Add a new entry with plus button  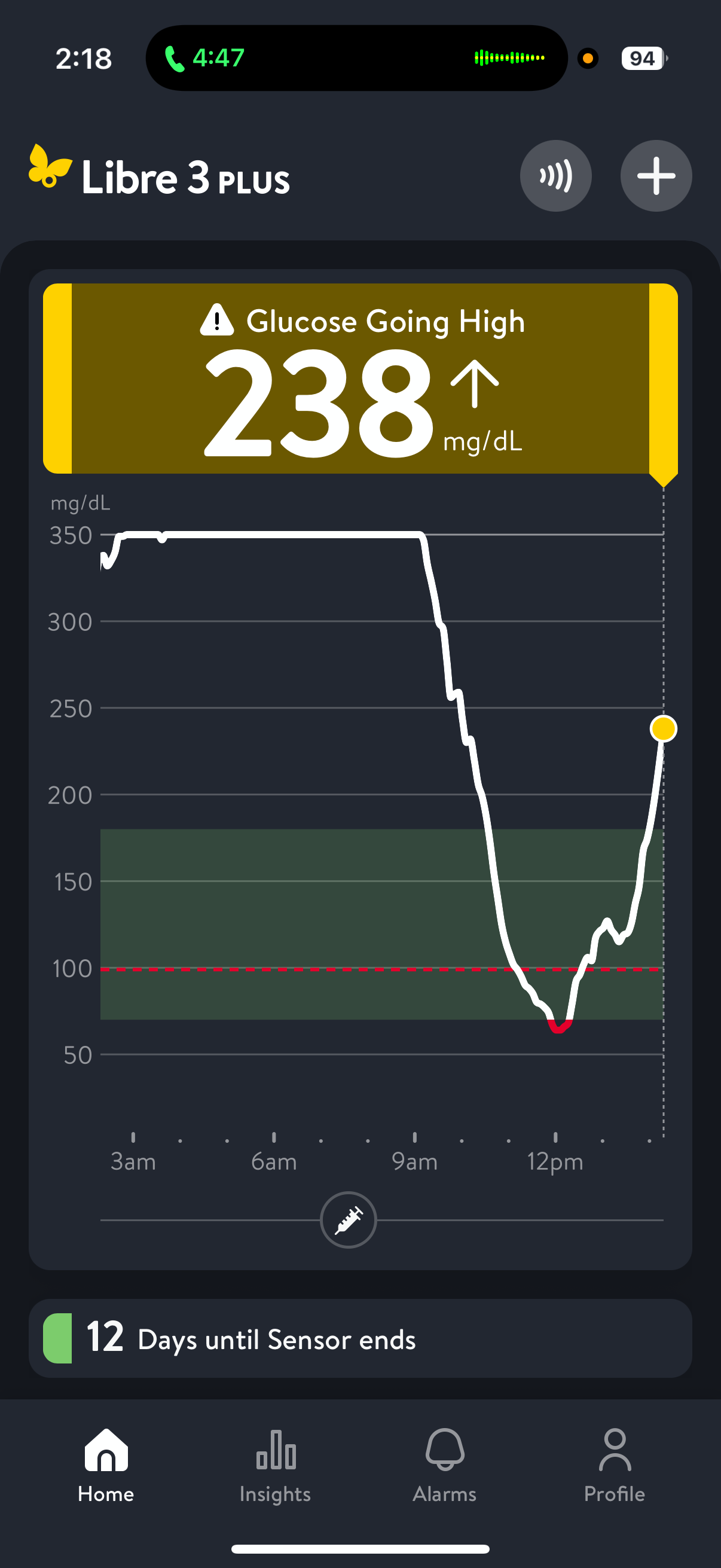click(655, 176)
